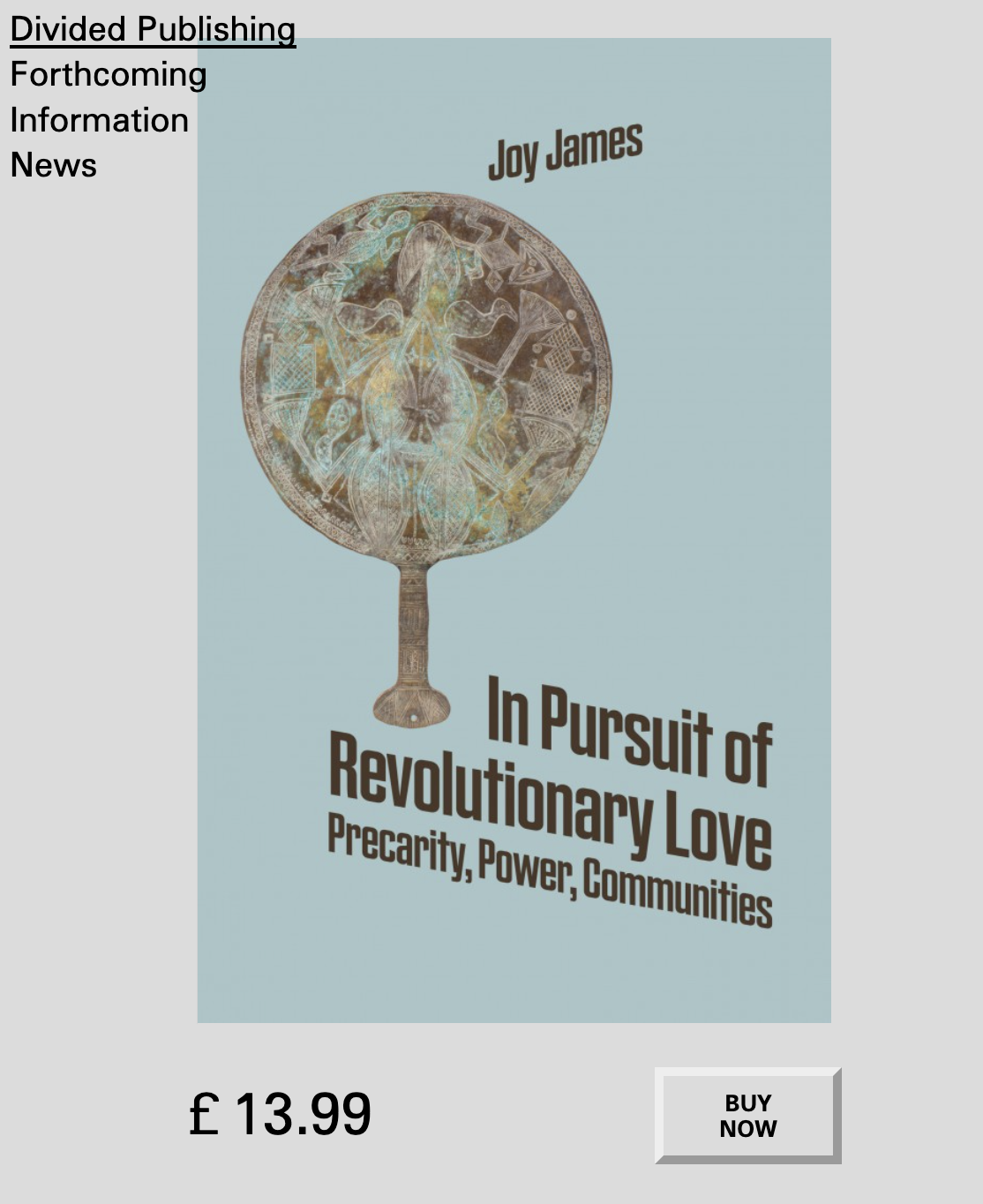Viewport: 983px width, 1204px height.
Task: Open the Divided Publishing home link
Action: click(153, 29)
